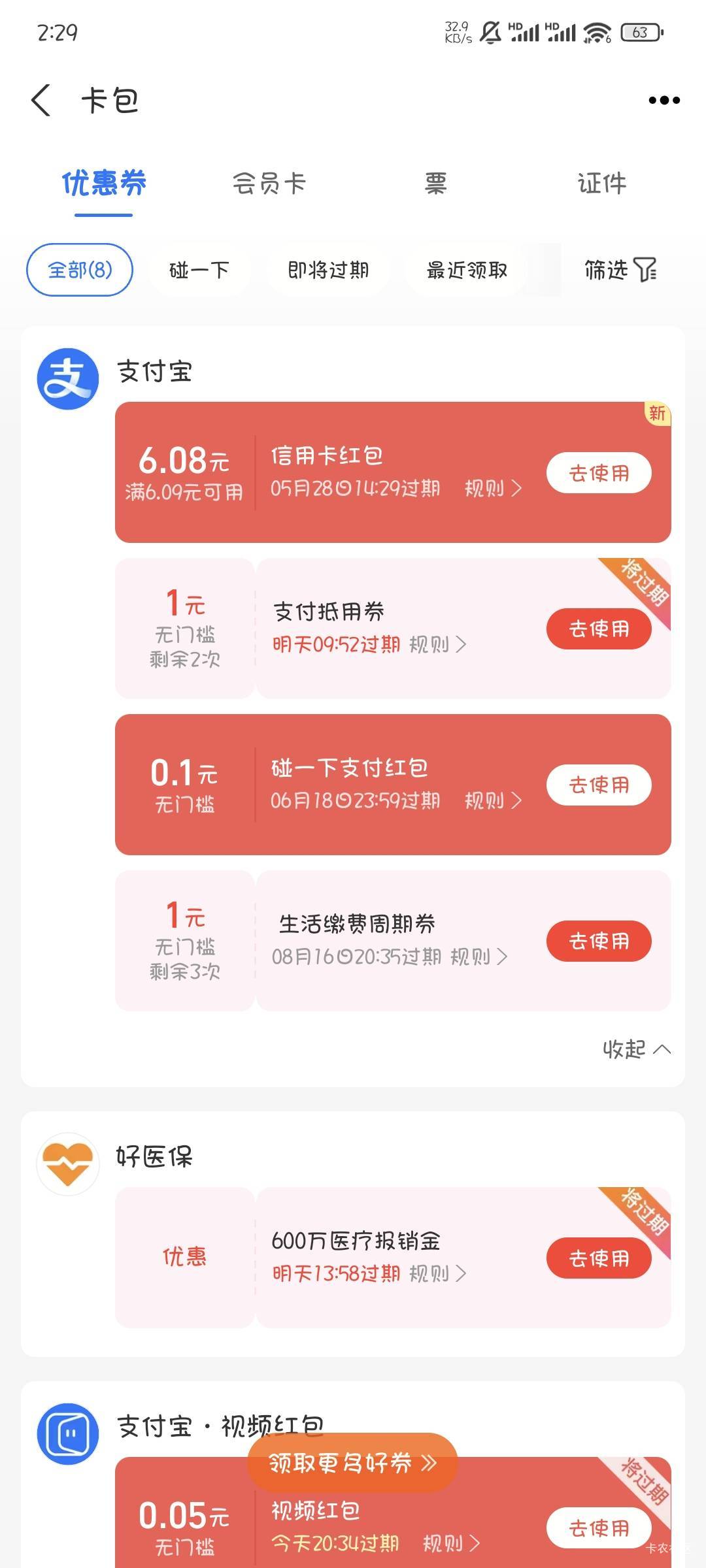This screenshot has width=706, height=1568.
Task: Select the 碰一下 filter chip
Action: pyautogui.click(x=199, y=270)
